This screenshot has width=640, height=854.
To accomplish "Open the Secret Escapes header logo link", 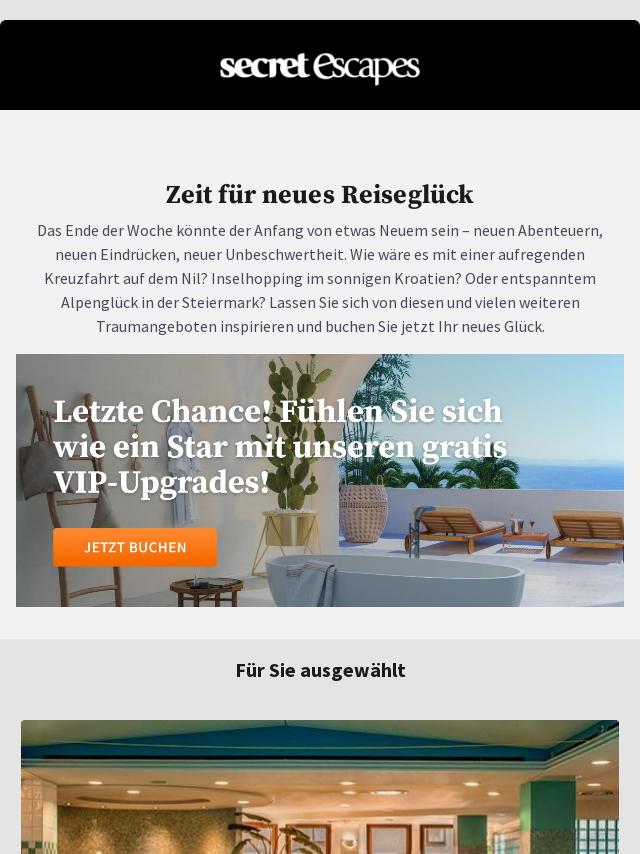I will 320,67.
